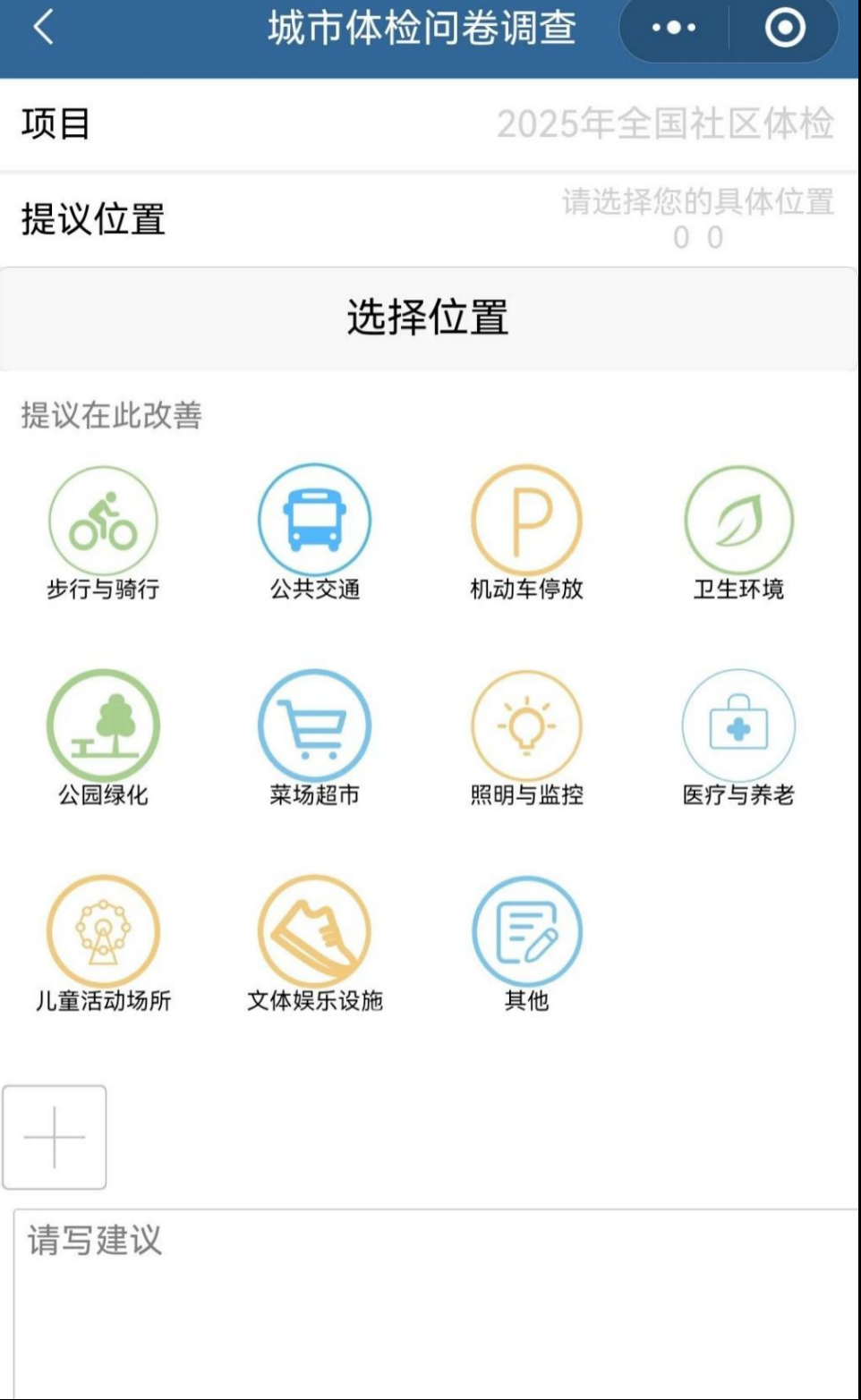Choose the 公园绿化 category
Image resolution: width=861 pixels, height=1400 pixels.
pyautogui.click(x=103, y=739)
